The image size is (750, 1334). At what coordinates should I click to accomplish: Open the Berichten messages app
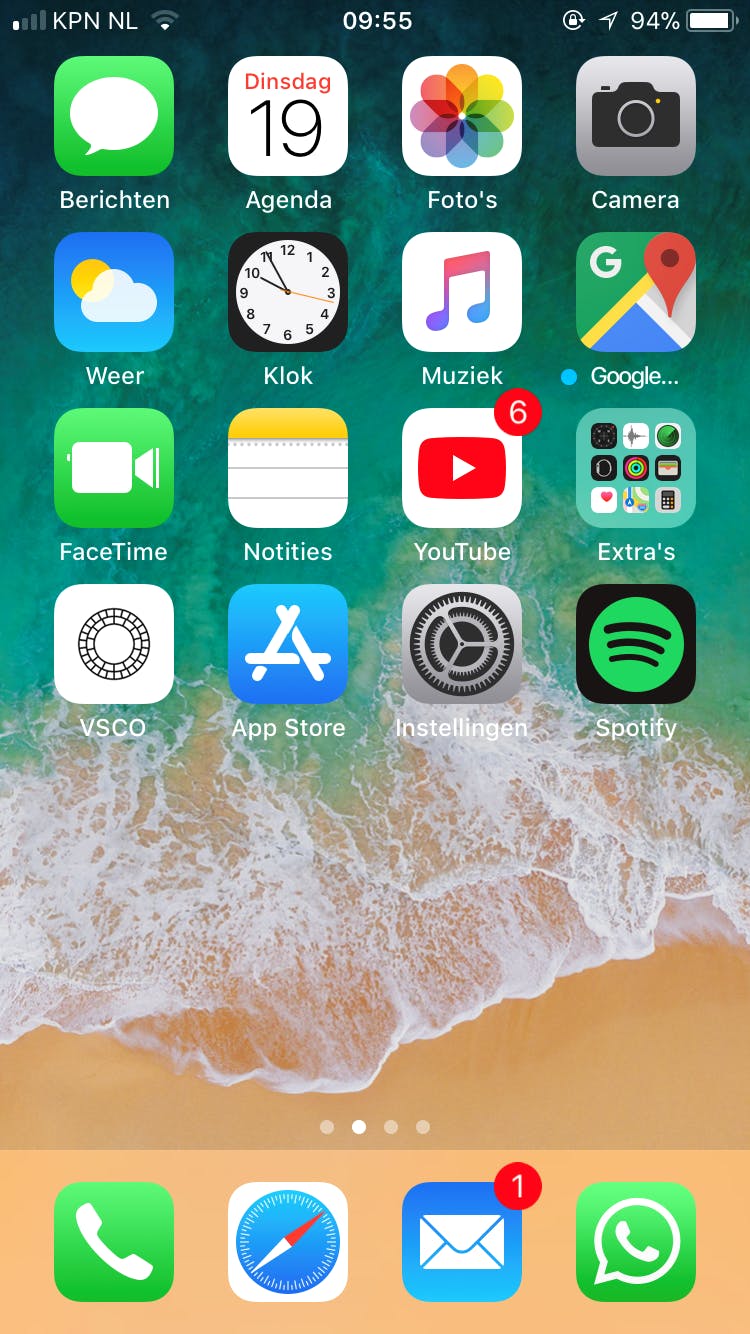pyautogui.click(x=114, y=116)
